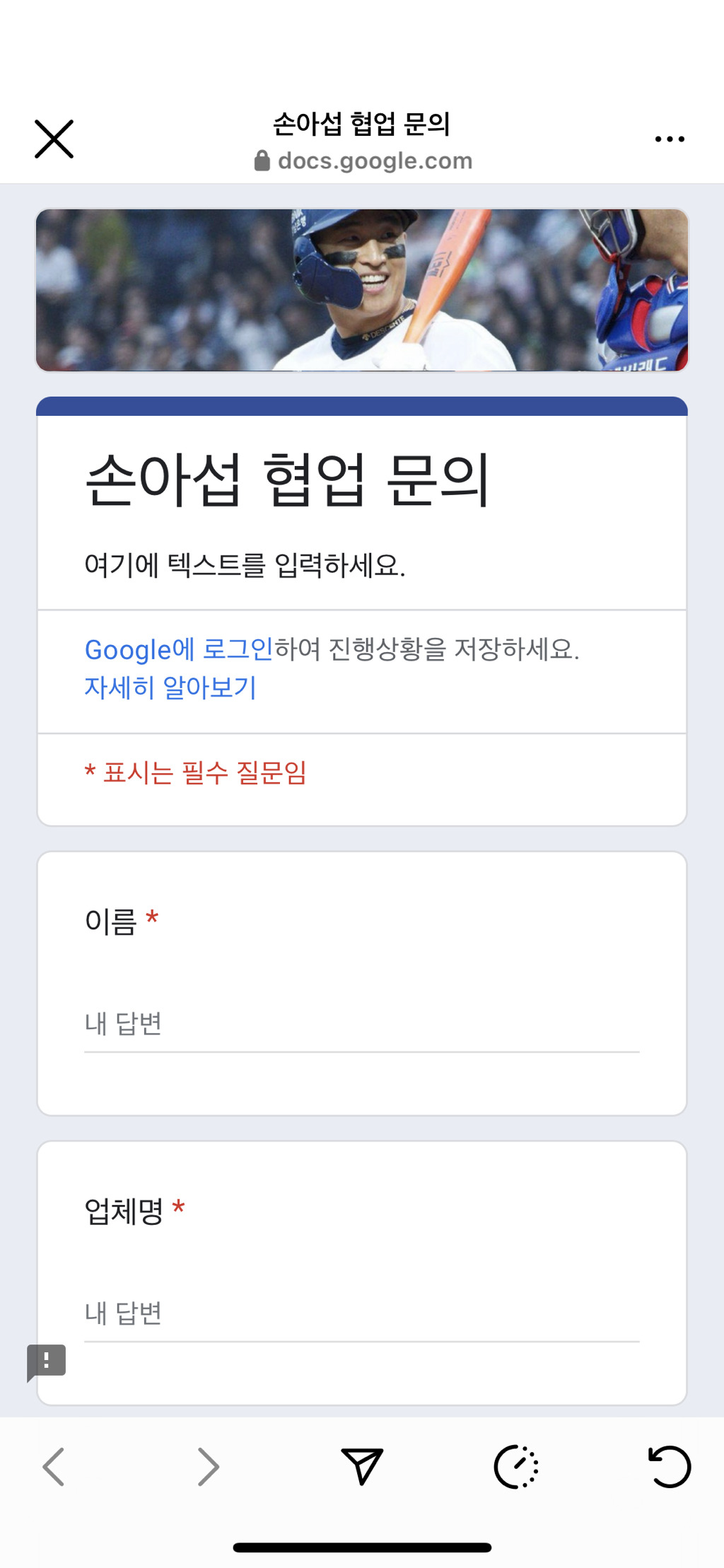Share this page via send icon
Screen dimensions: 724x1568
click(x=362, y=1465)
